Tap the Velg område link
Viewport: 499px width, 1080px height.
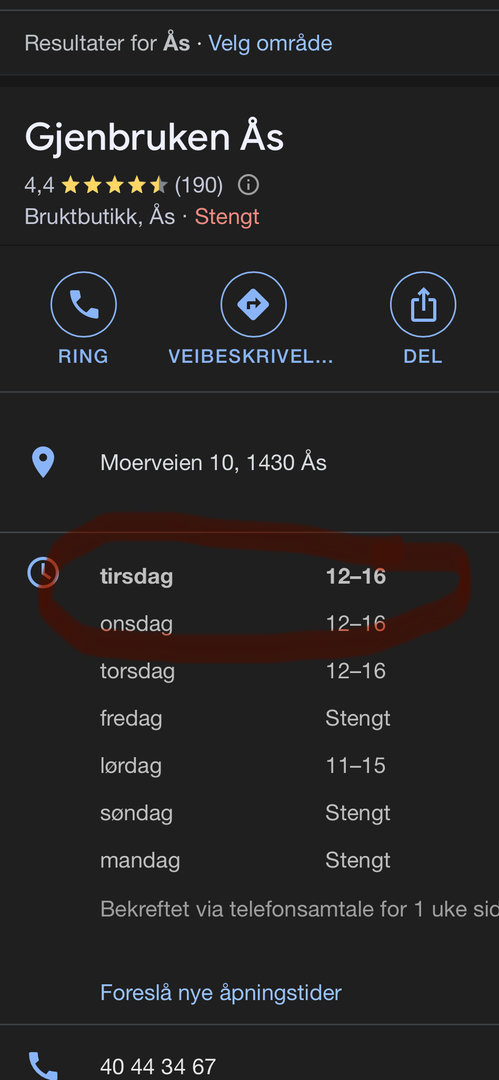pyautogui.click(x=270, y=43)
